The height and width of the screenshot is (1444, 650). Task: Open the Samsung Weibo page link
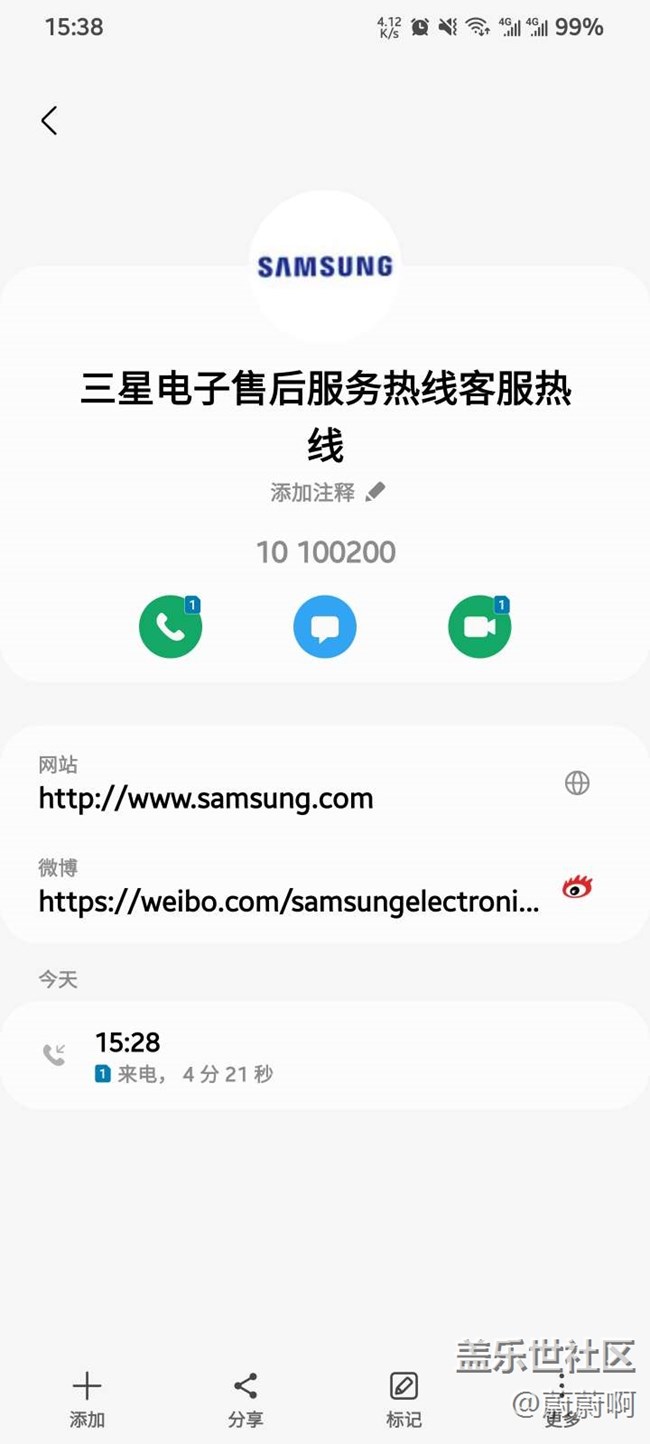[x=289, y=901]
